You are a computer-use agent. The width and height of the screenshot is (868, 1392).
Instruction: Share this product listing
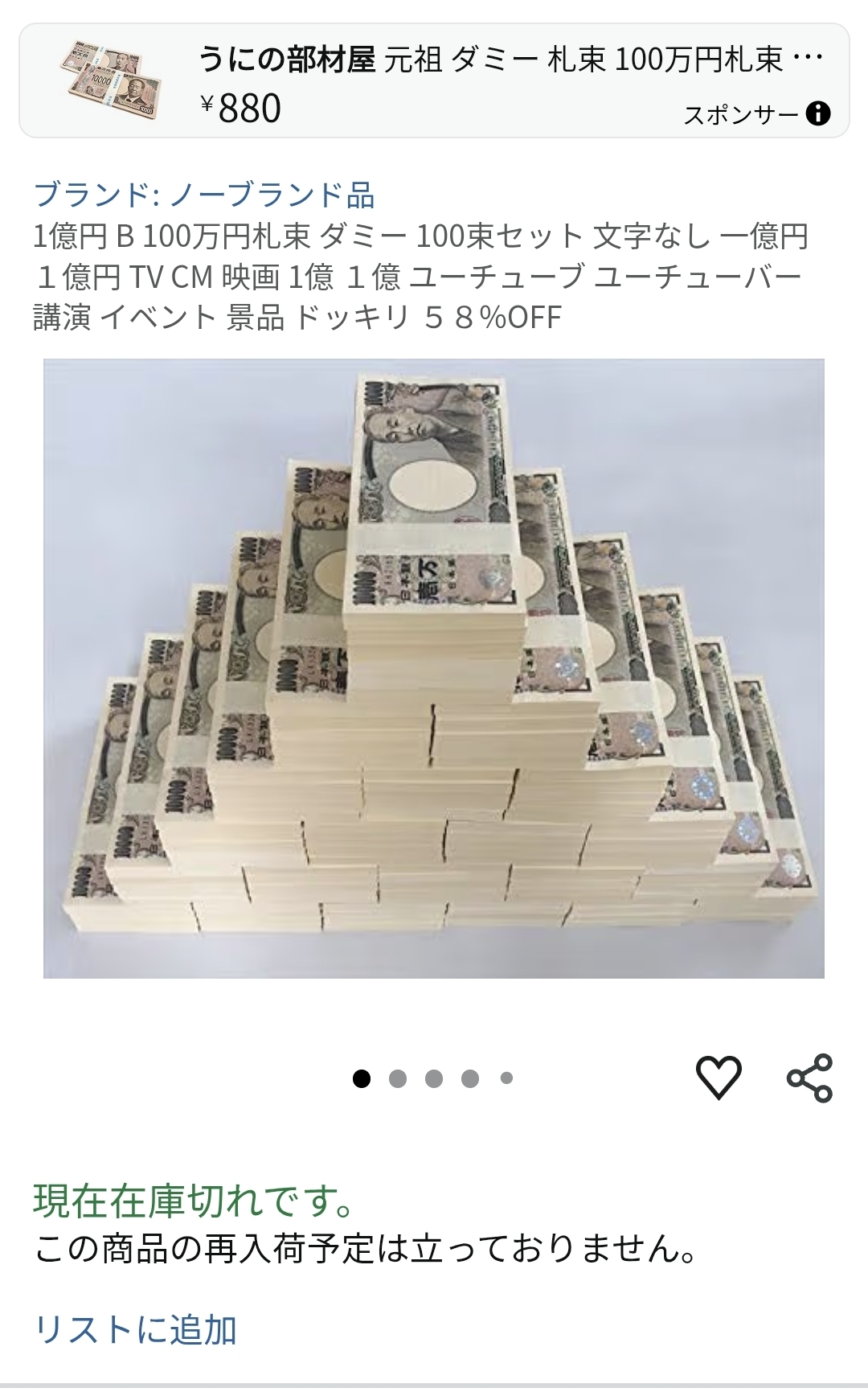coord(809,1078)
